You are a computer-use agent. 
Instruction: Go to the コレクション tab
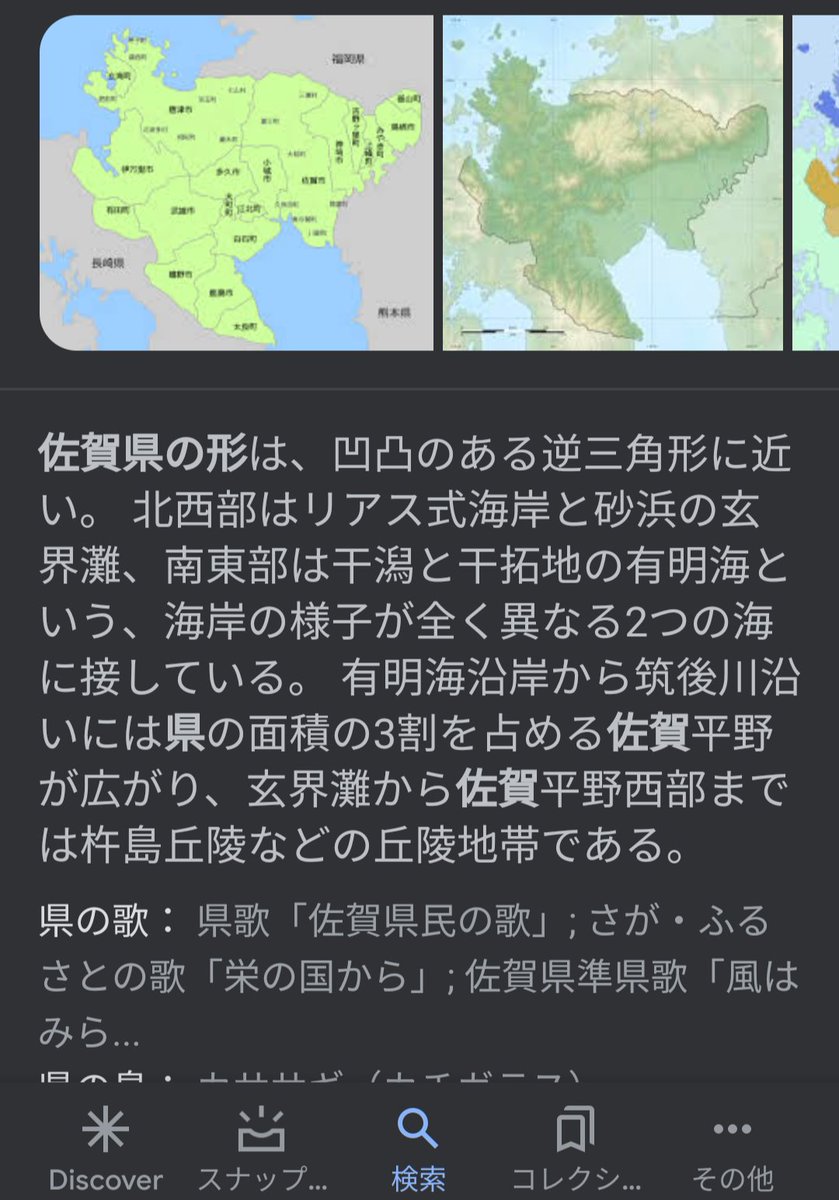575,1148
